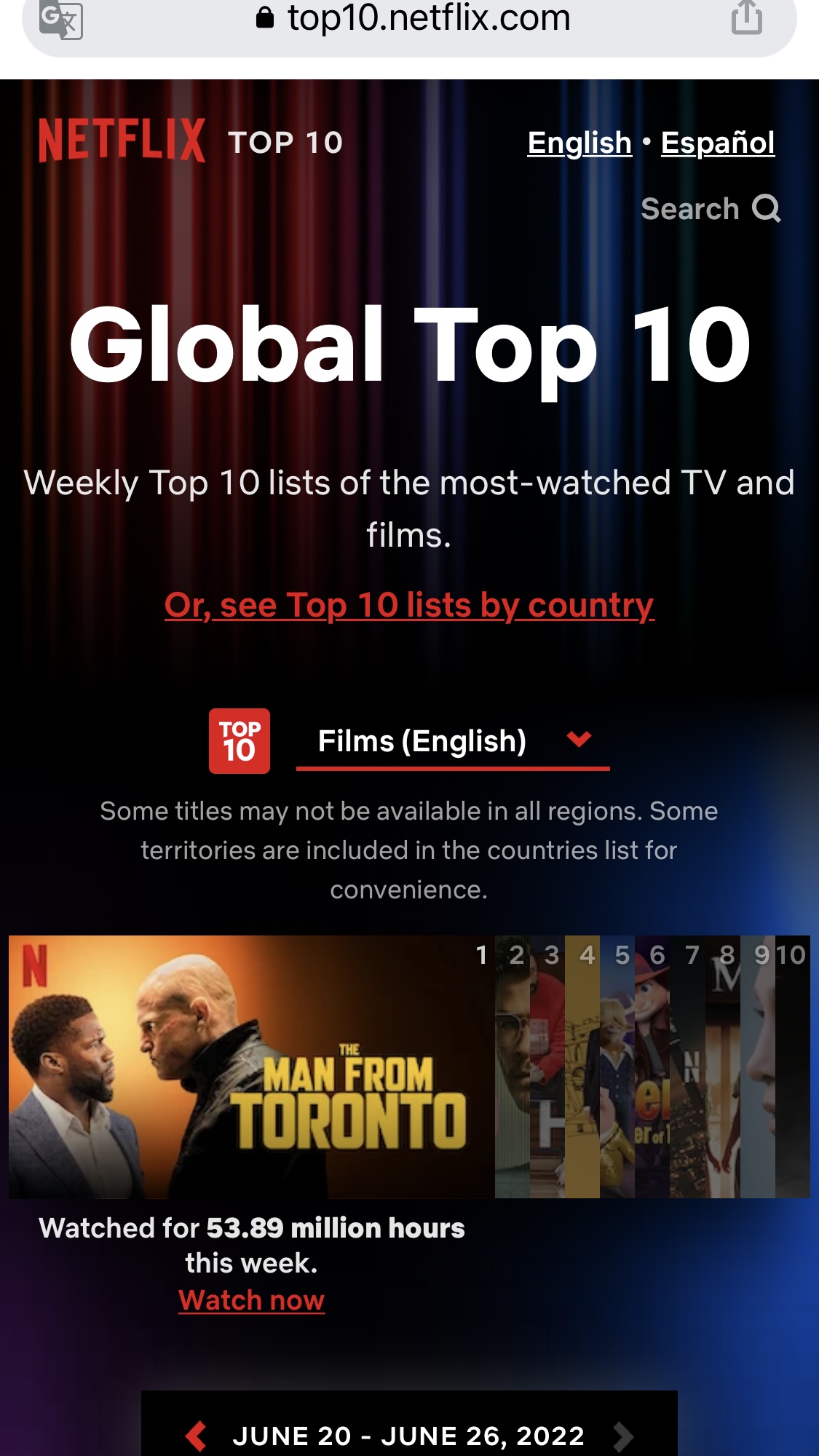Expand the Films (English) category dropdown
The width and height of the screenshot is (819, 1456).
[453, 742]
